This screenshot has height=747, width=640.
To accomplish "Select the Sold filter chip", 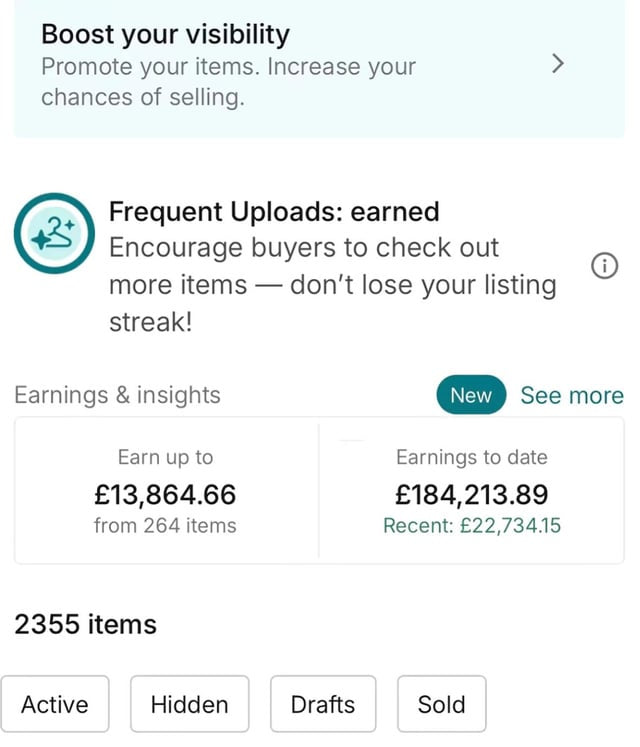I will coord(441,705).
